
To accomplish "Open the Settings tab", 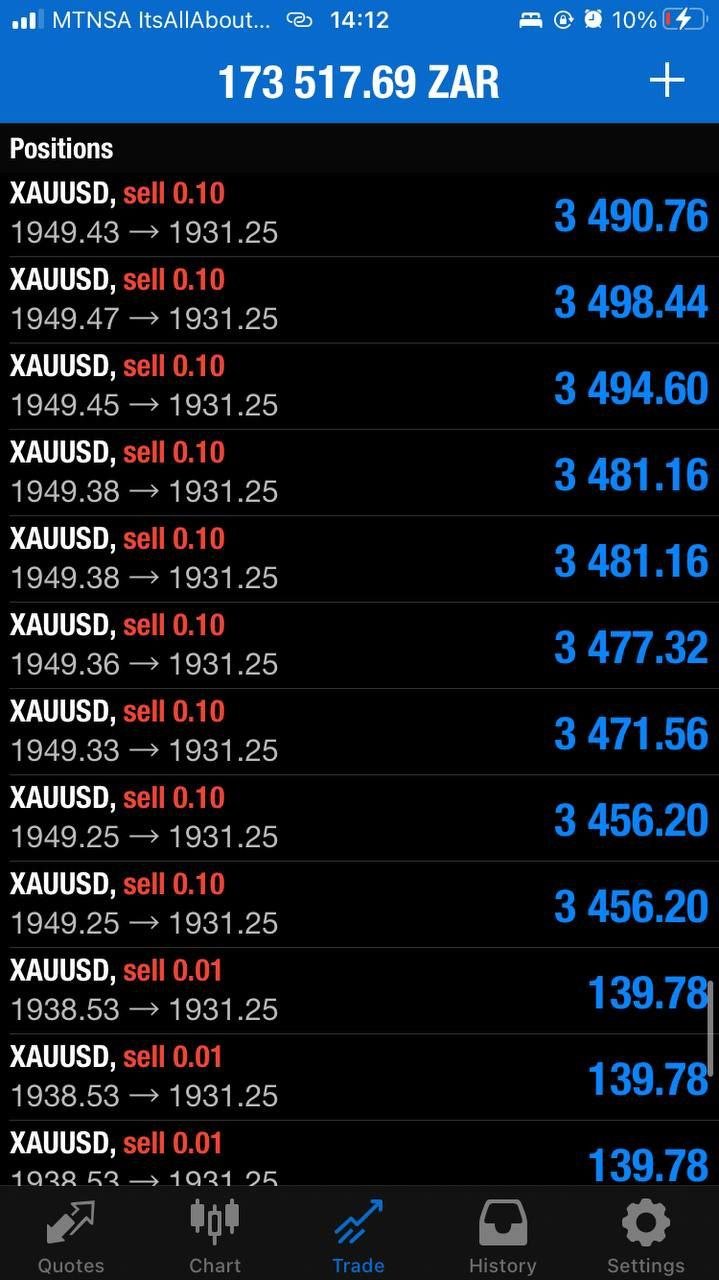I will pos(646,1236).
